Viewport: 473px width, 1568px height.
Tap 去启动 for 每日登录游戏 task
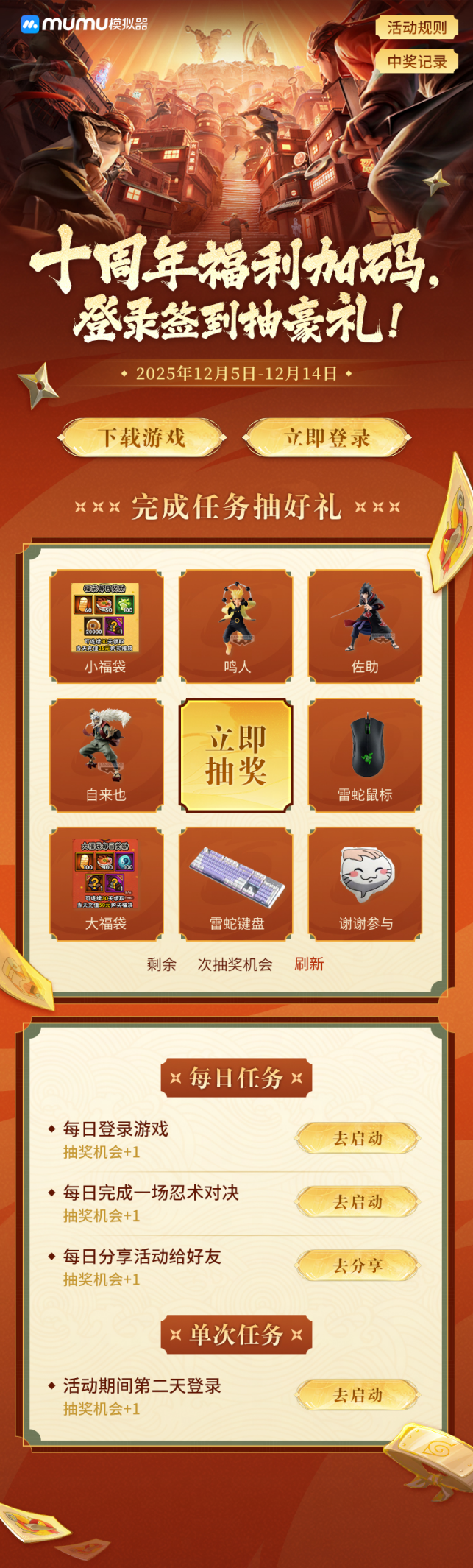[x=358, y=1138]
